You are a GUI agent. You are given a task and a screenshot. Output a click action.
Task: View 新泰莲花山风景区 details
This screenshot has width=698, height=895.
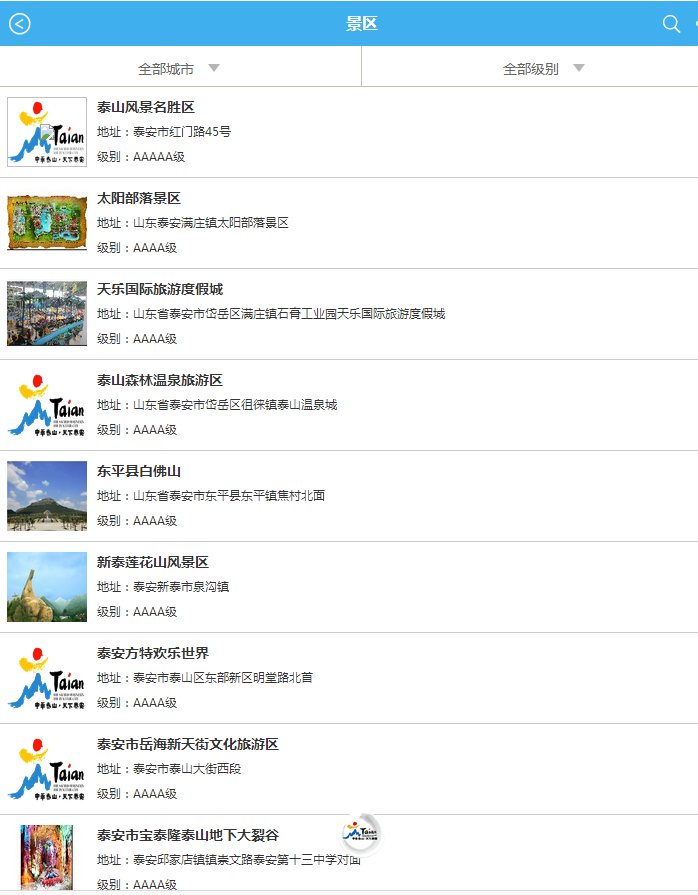coord(153,563)
